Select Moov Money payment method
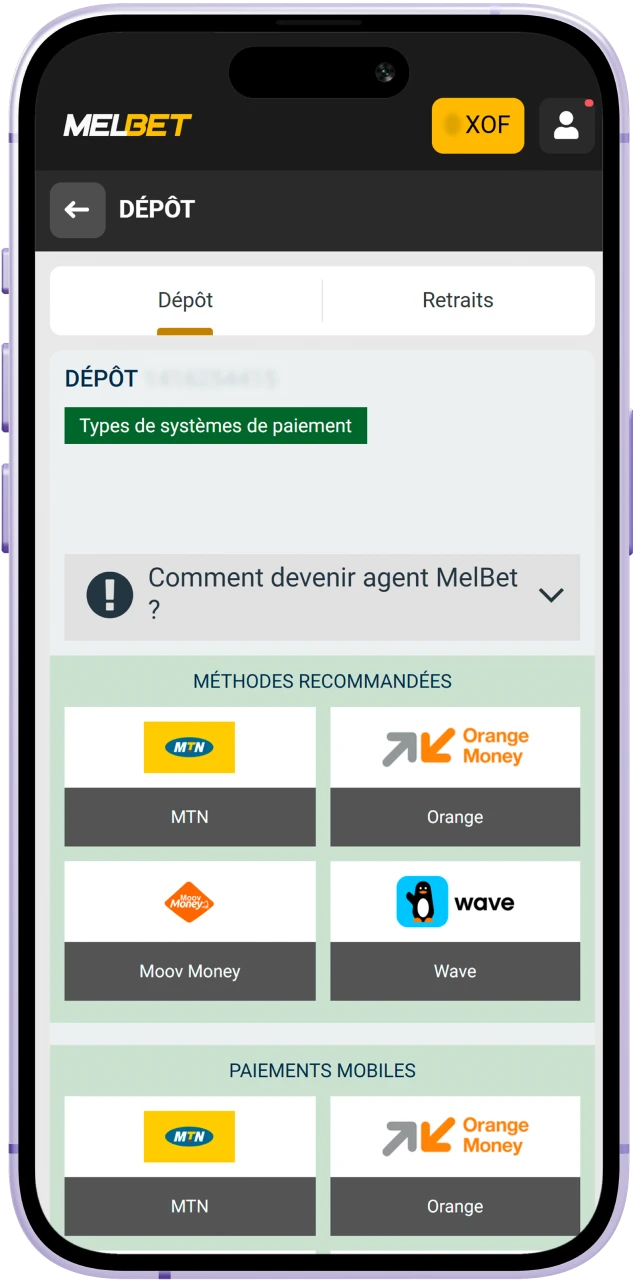The width and height of the screenshot is (634, 1280). coord(190,930)
